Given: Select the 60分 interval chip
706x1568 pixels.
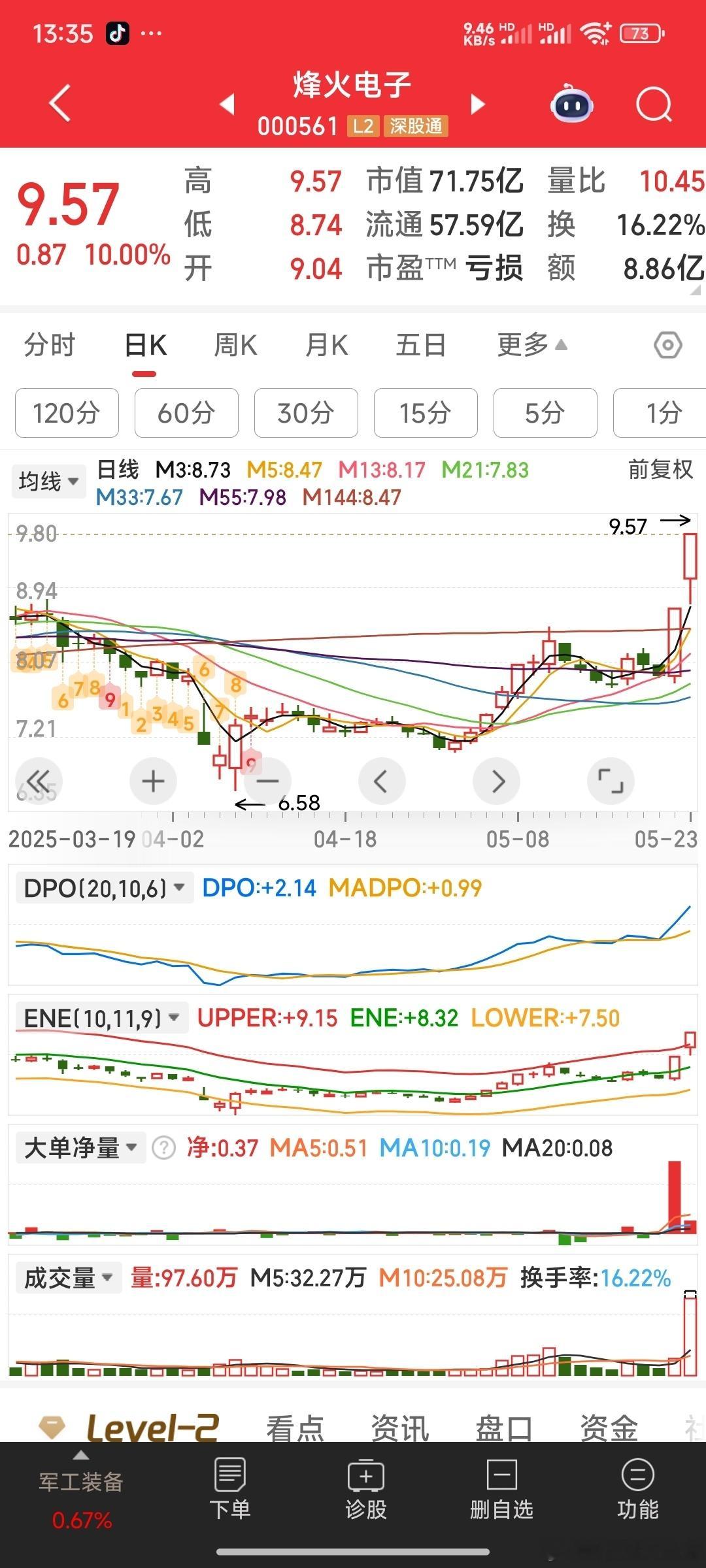Looking at the screenshot, I should tap(186, 413).
